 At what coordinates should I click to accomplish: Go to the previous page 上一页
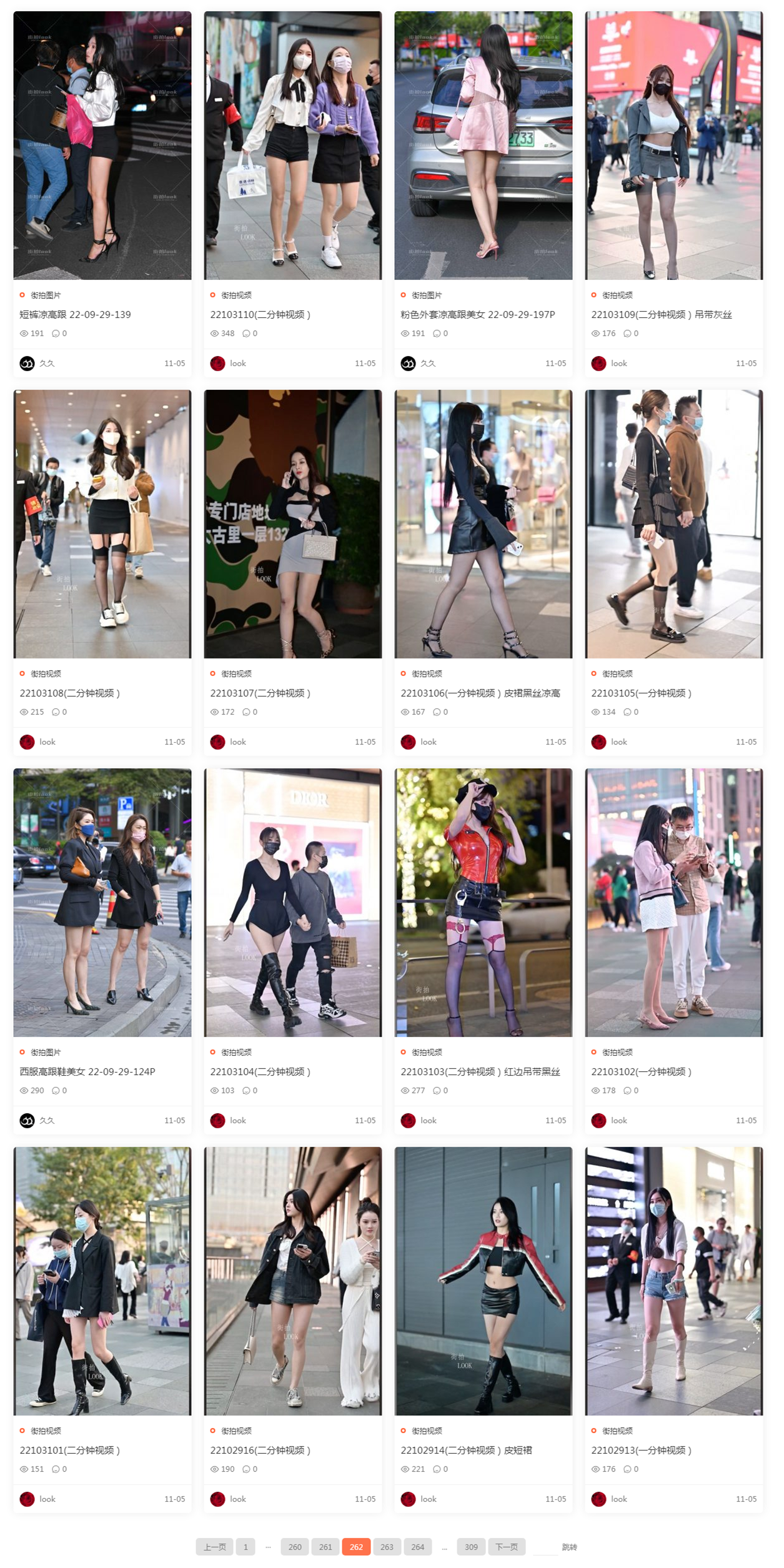(215, 1547)
